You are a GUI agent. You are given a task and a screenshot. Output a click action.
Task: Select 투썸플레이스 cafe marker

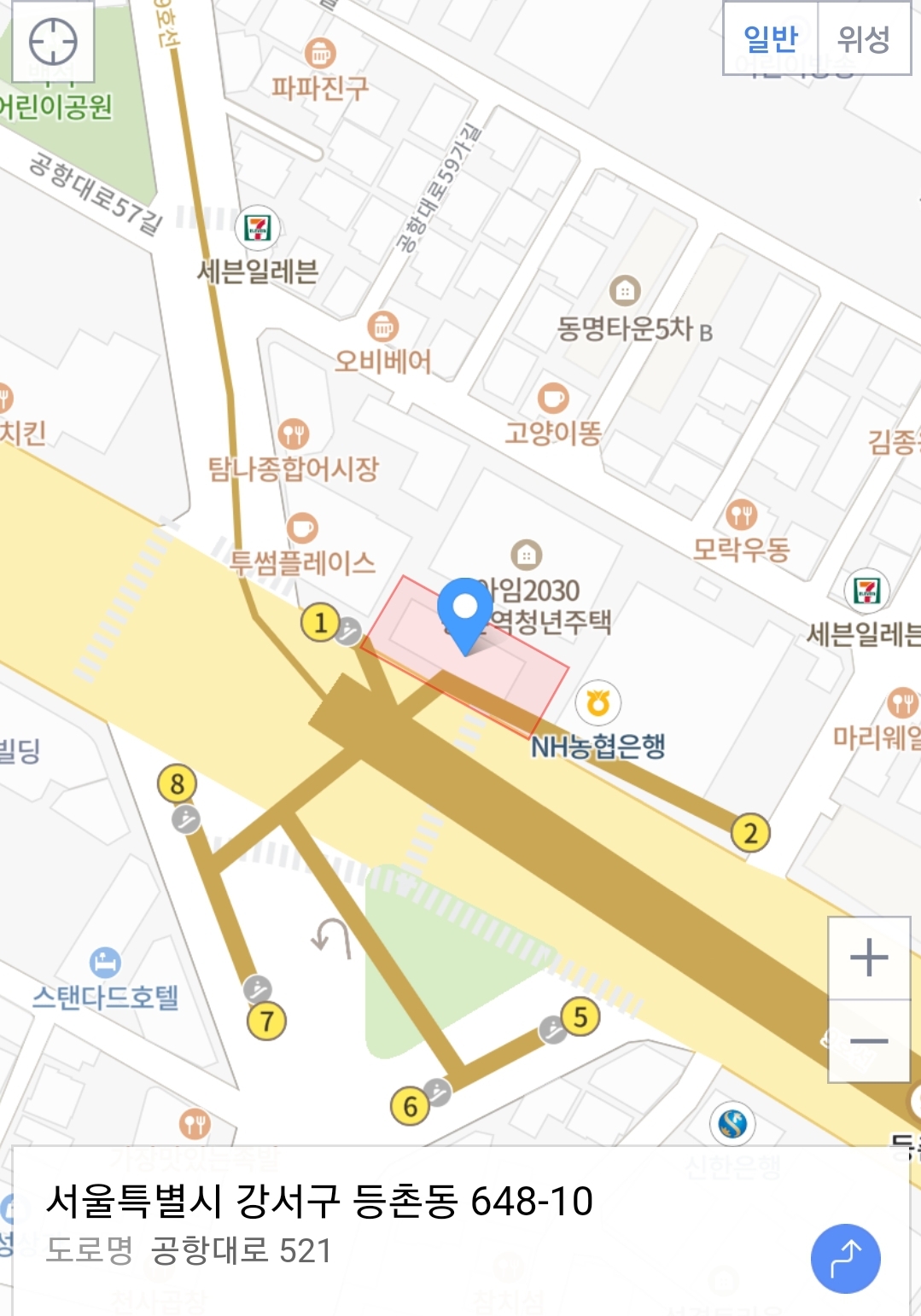[x=301, y=528]
